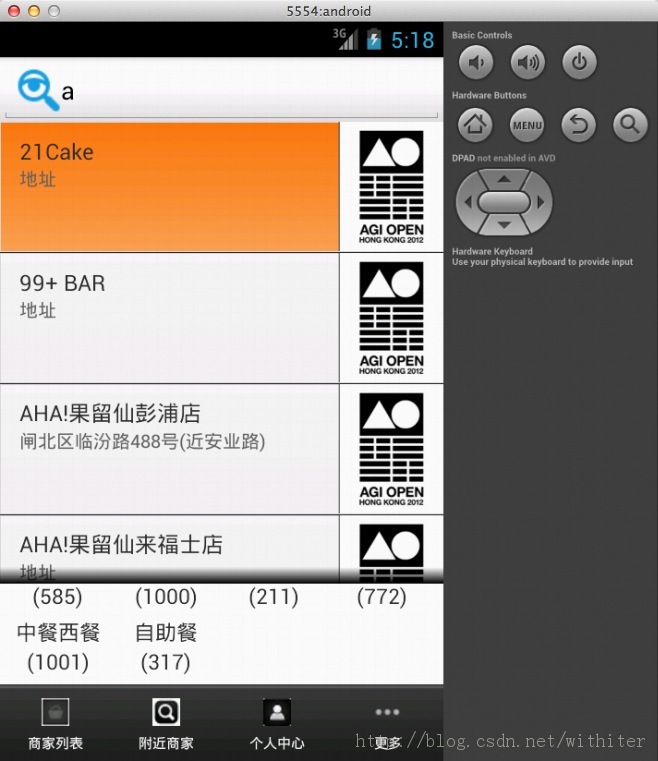Open the 99+ BAR merchant entry

coord(170,318)
